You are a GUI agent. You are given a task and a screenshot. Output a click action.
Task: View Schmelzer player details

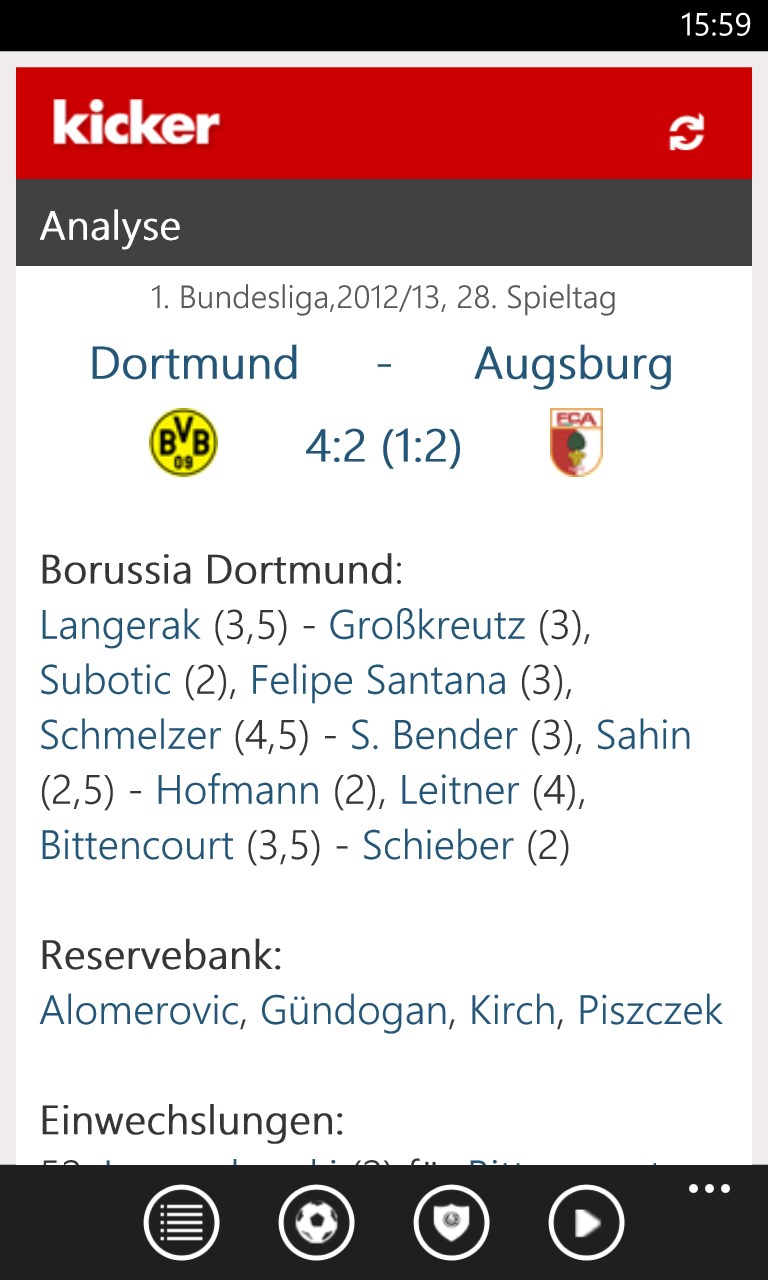(x=130, y=736)
